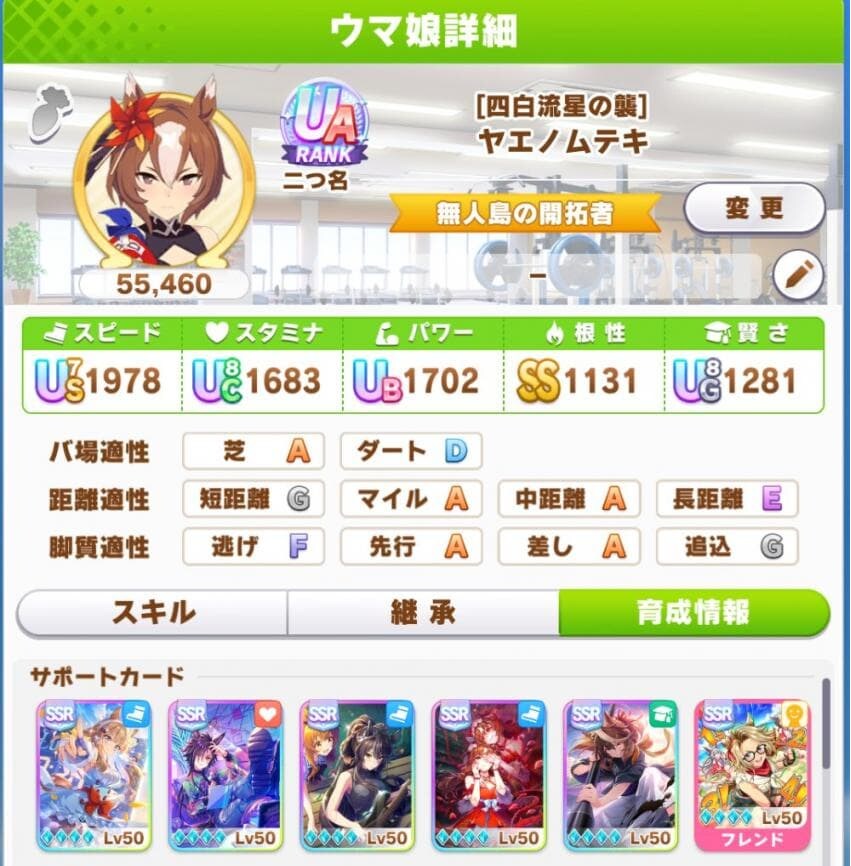The width and height of the screenshot is (851, 866).
Task: Open the speed-type SSR support card
Action: (x=94, y=774)
